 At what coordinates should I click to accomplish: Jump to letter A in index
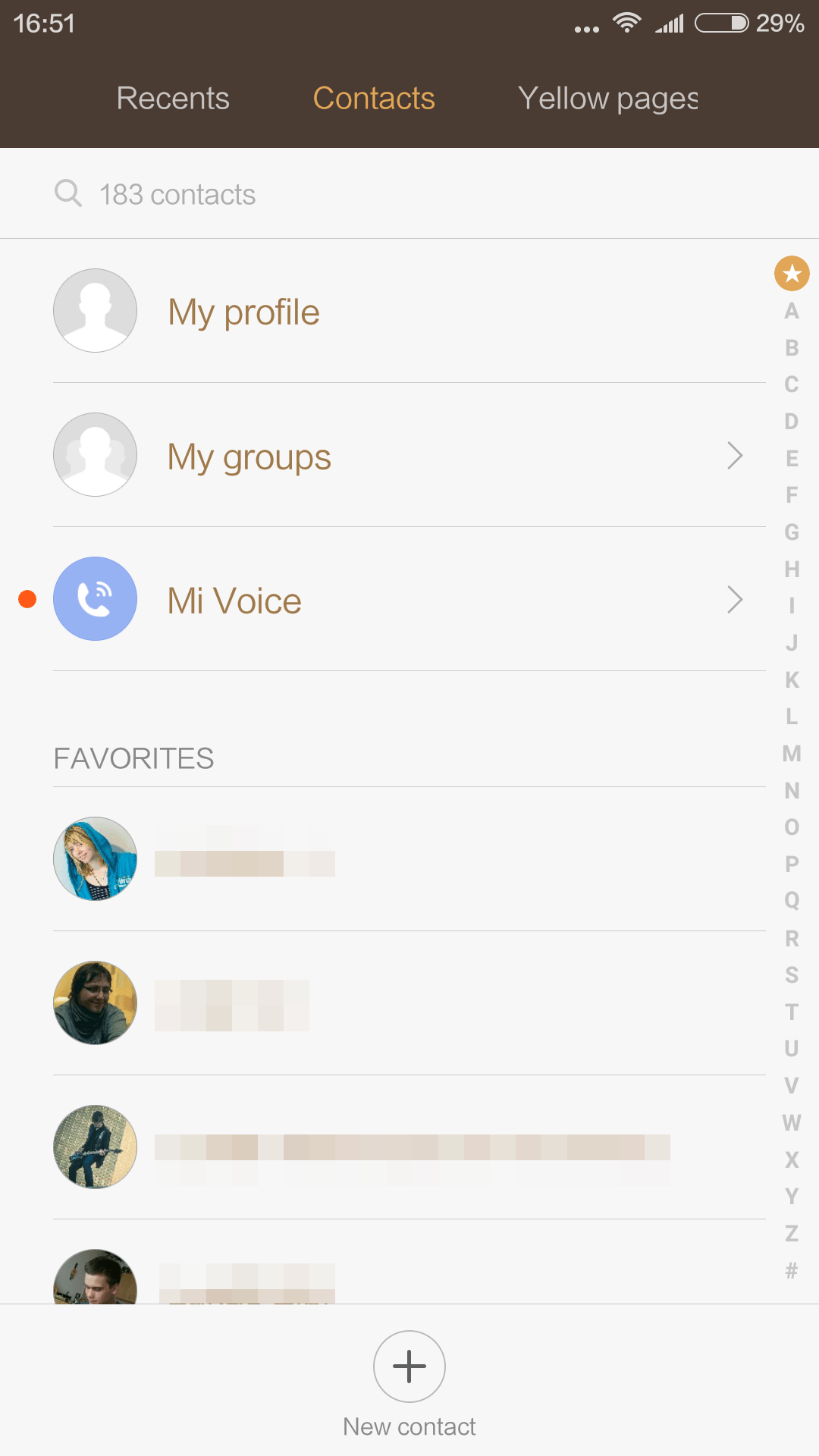(792, 311)
